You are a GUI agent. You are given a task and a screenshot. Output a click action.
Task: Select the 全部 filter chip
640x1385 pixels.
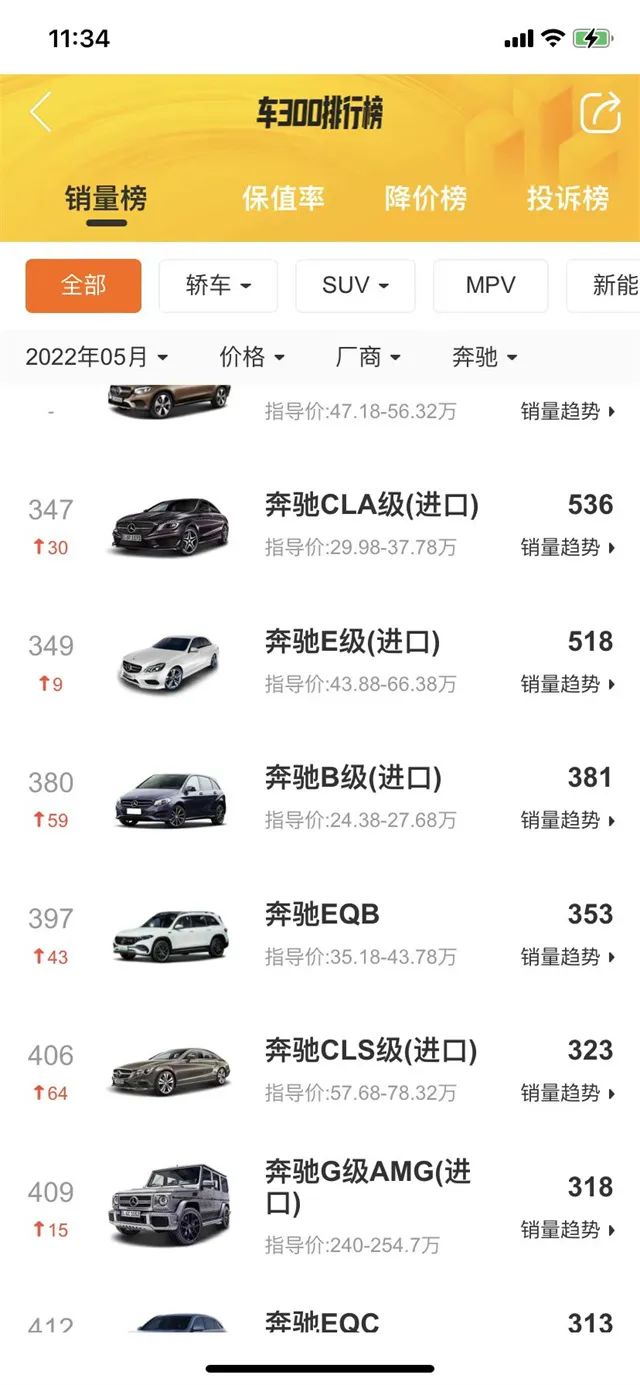pyautogui.click(x=83, y=286)
